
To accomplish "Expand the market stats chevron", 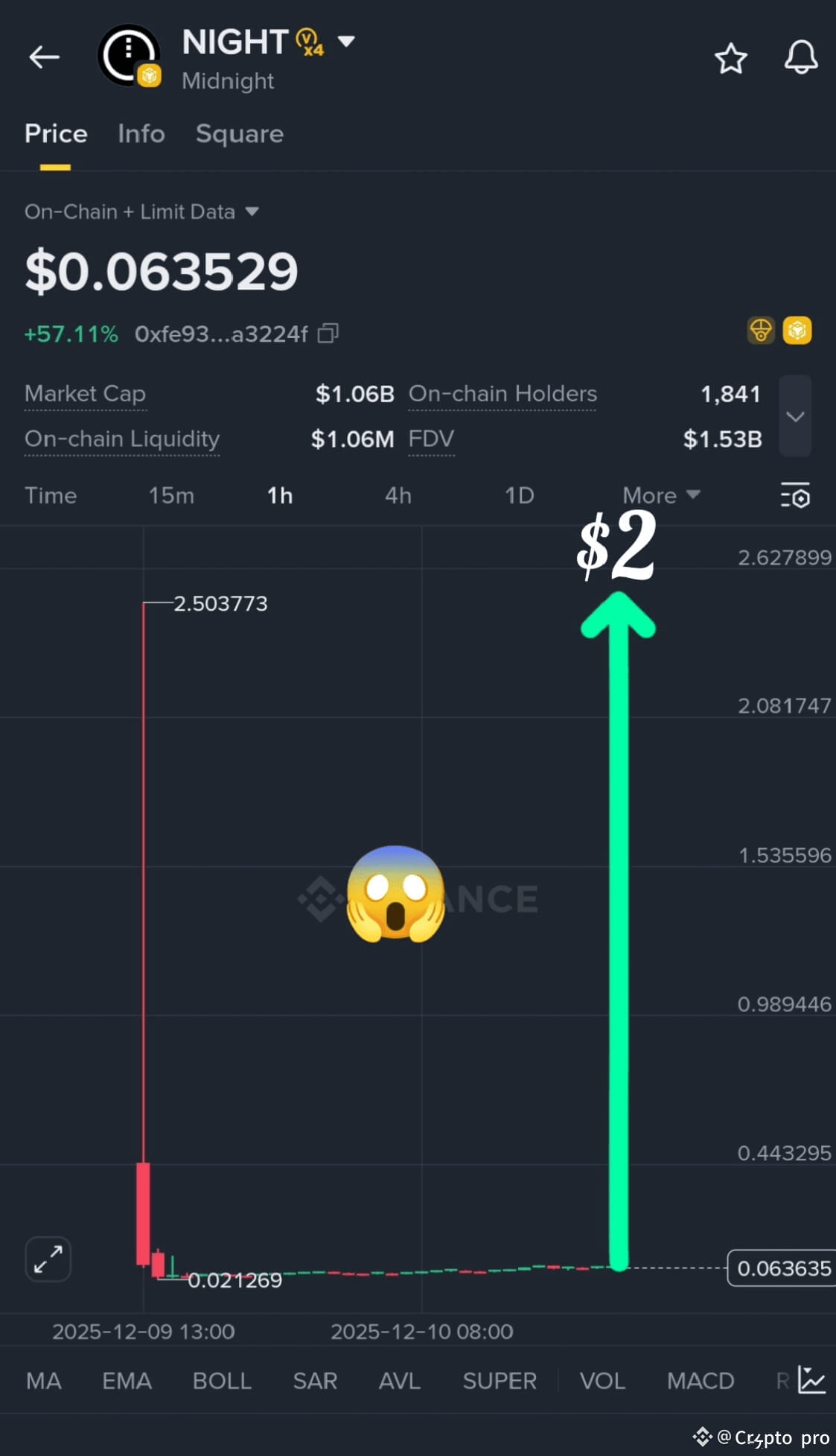I will pos(794,416).
